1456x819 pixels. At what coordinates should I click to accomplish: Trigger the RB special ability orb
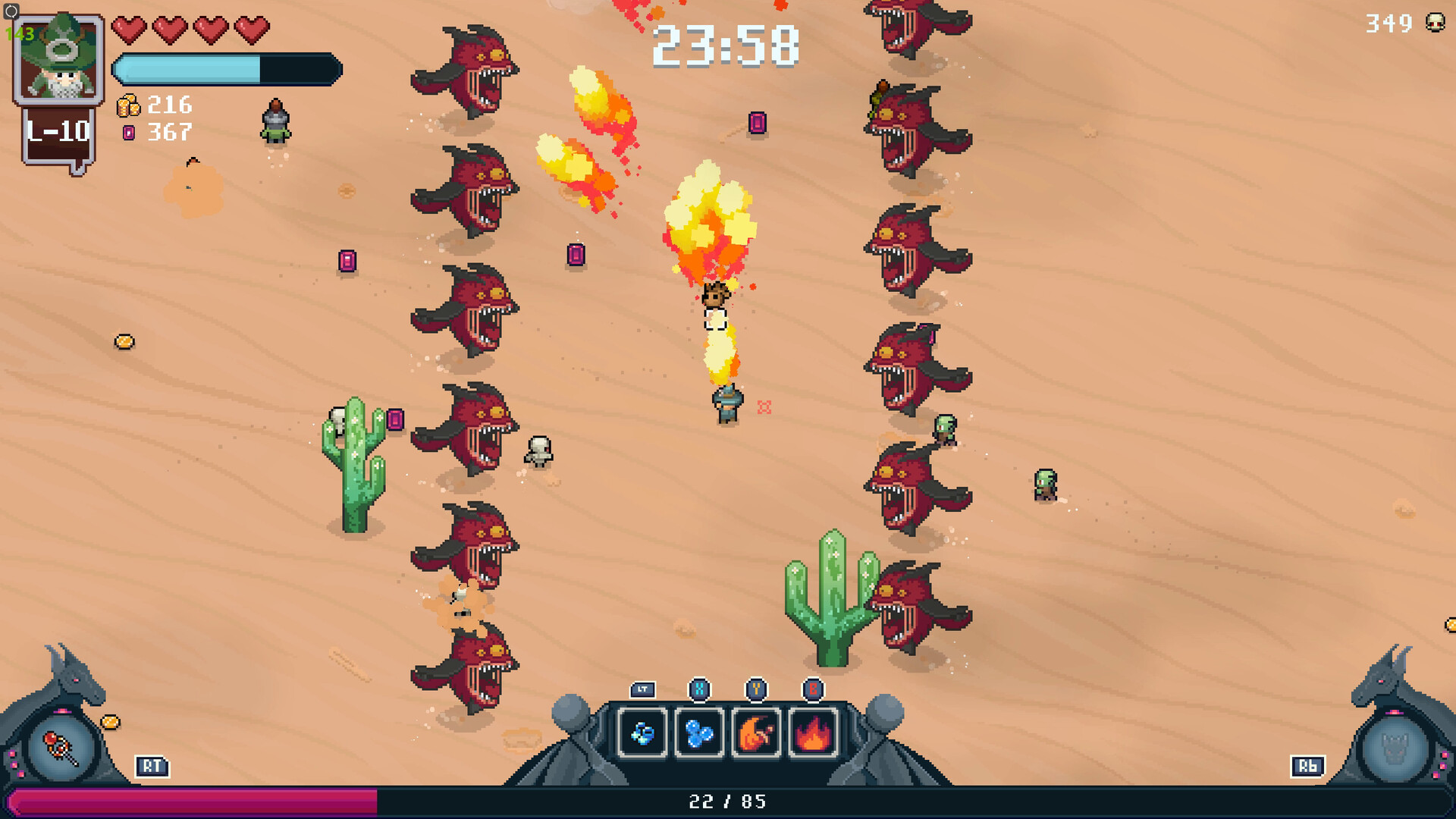[1394, 748]
